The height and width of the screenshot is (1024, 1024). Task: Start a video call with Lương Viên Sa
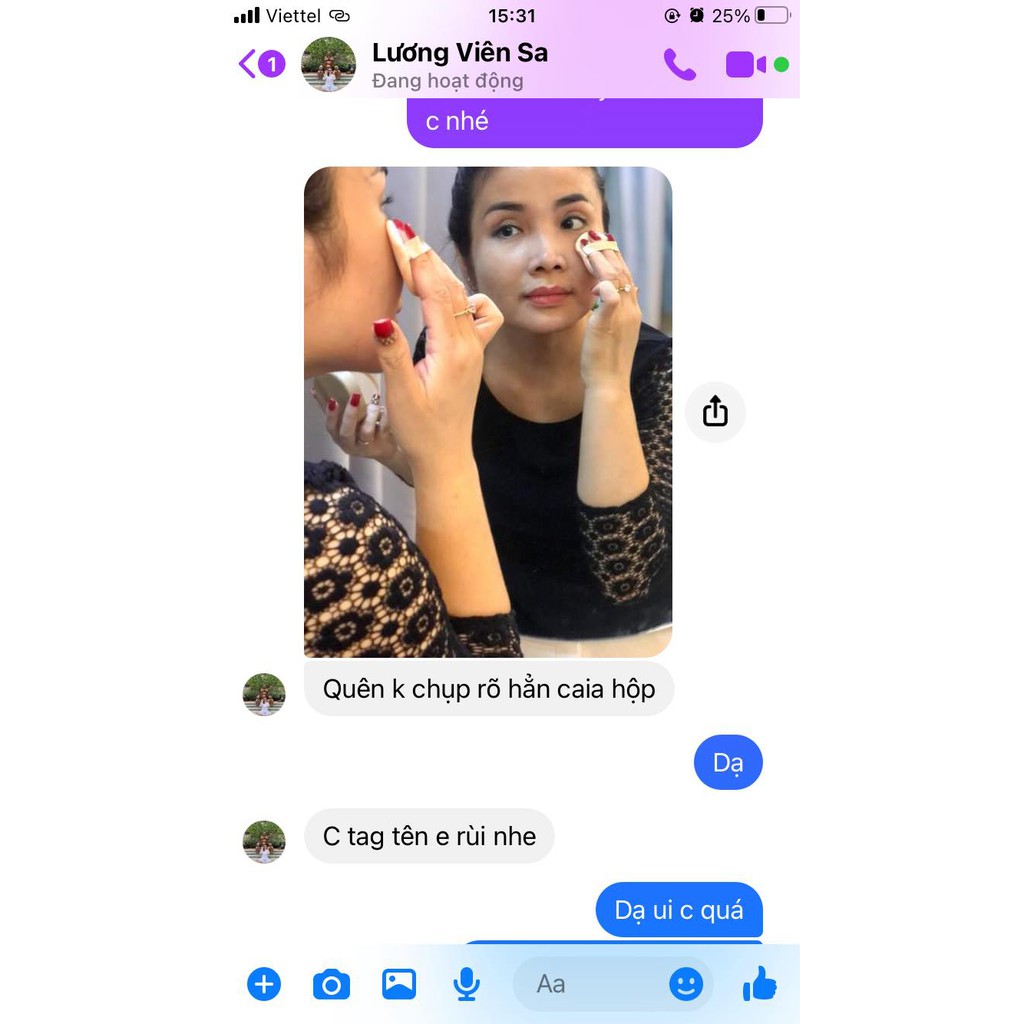(745, 65)
